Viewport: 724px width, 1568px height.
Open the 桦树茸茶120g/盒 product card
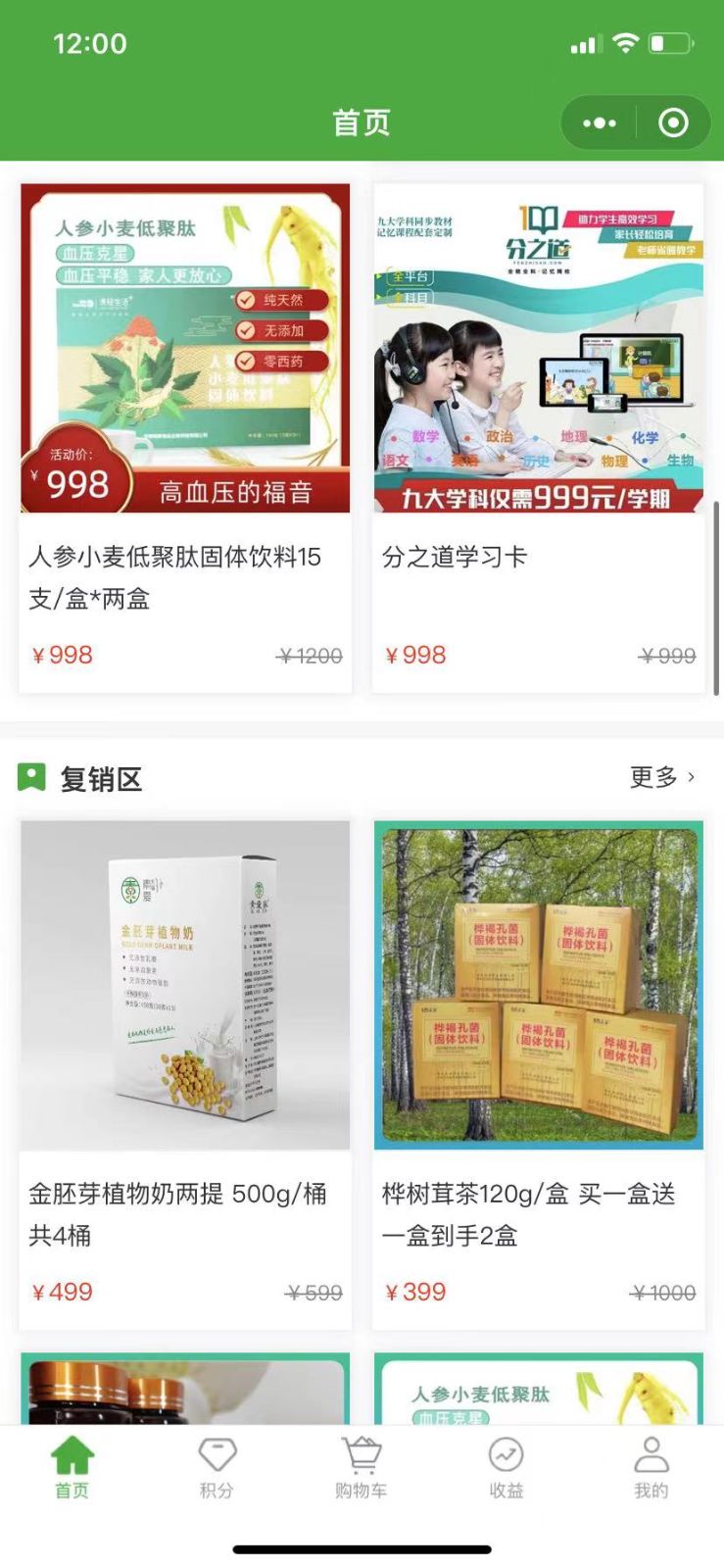point(538,1074)
